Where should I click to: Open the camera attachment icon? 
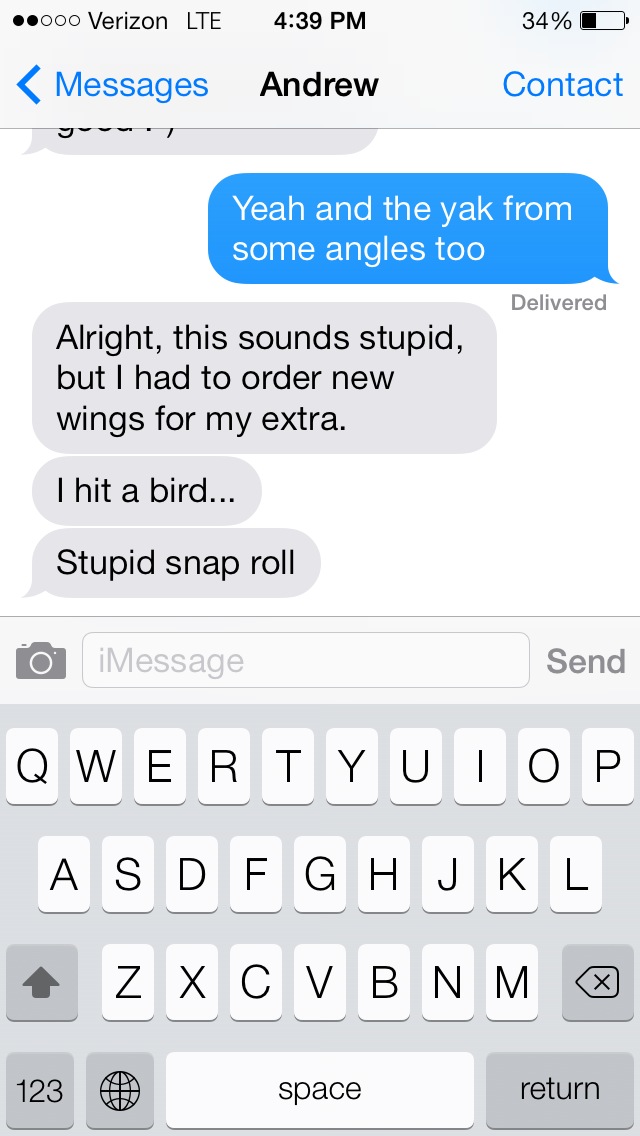[x=41, y=660]
